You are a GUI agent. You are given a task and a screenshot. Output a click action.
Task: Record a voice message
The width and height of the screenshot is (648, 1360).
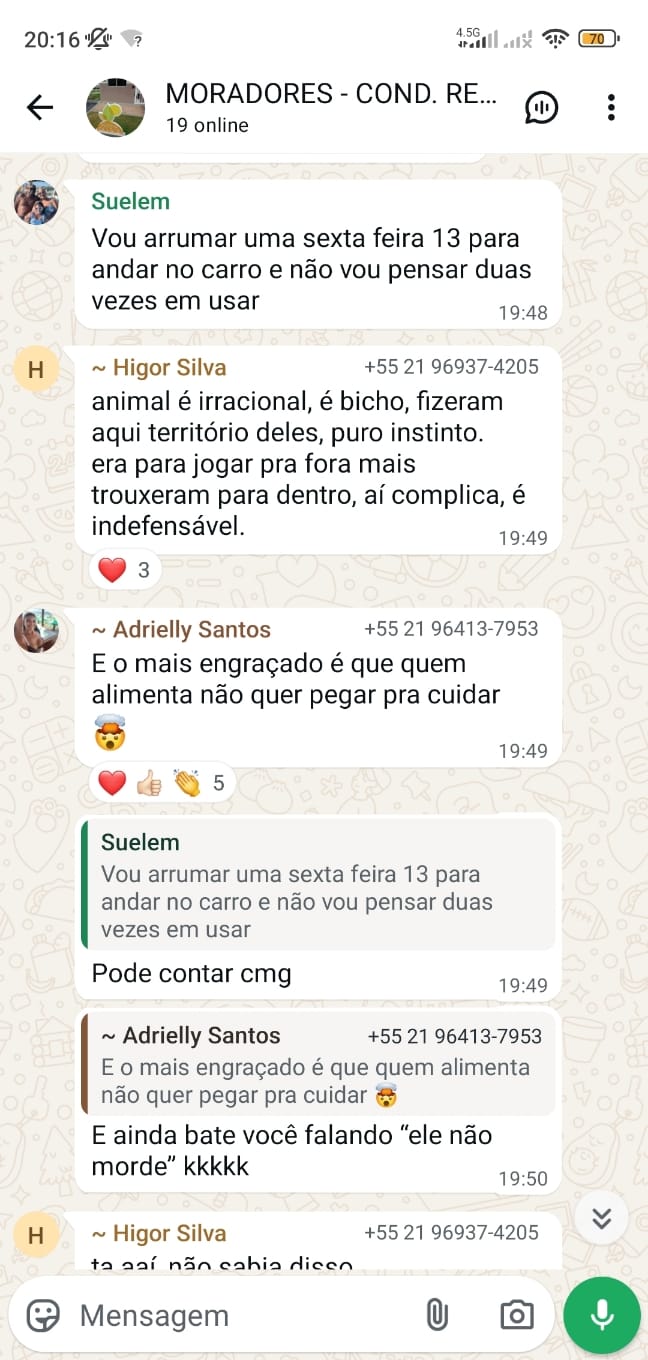point(602,1315)
